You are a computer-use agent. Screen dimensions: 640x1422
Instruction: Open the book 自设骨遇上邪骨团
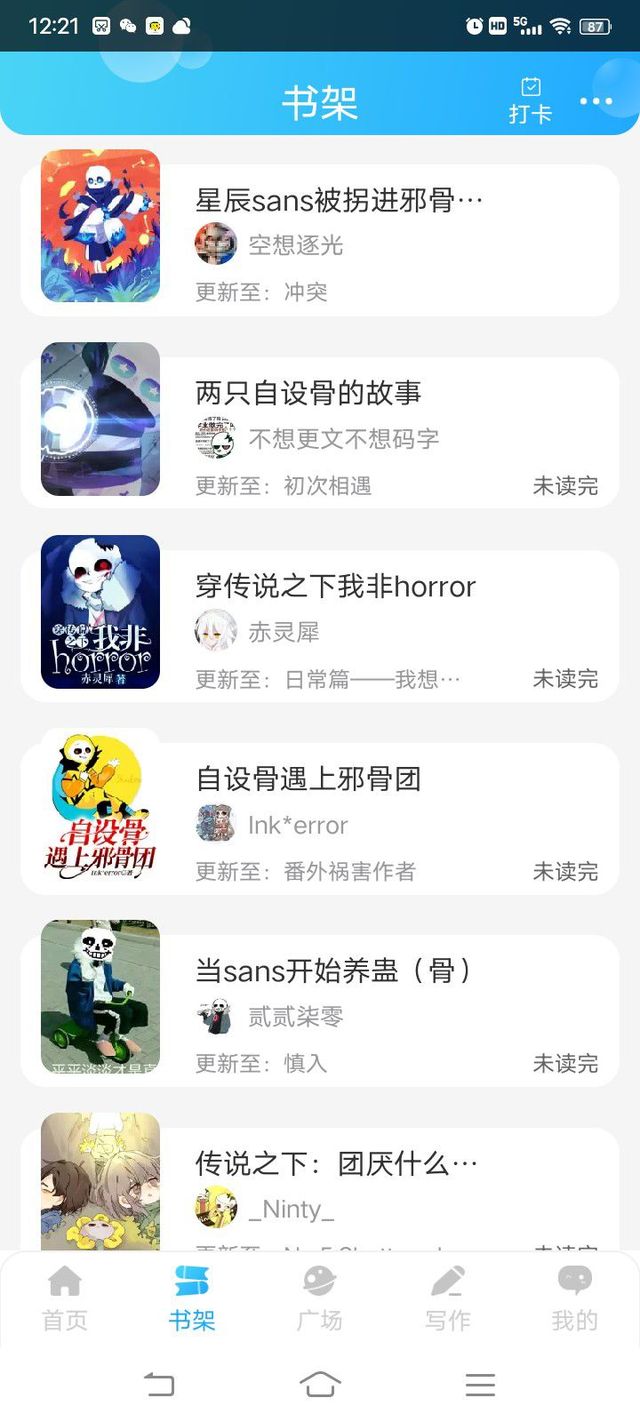pyautogui.click(x=308, y=778)
